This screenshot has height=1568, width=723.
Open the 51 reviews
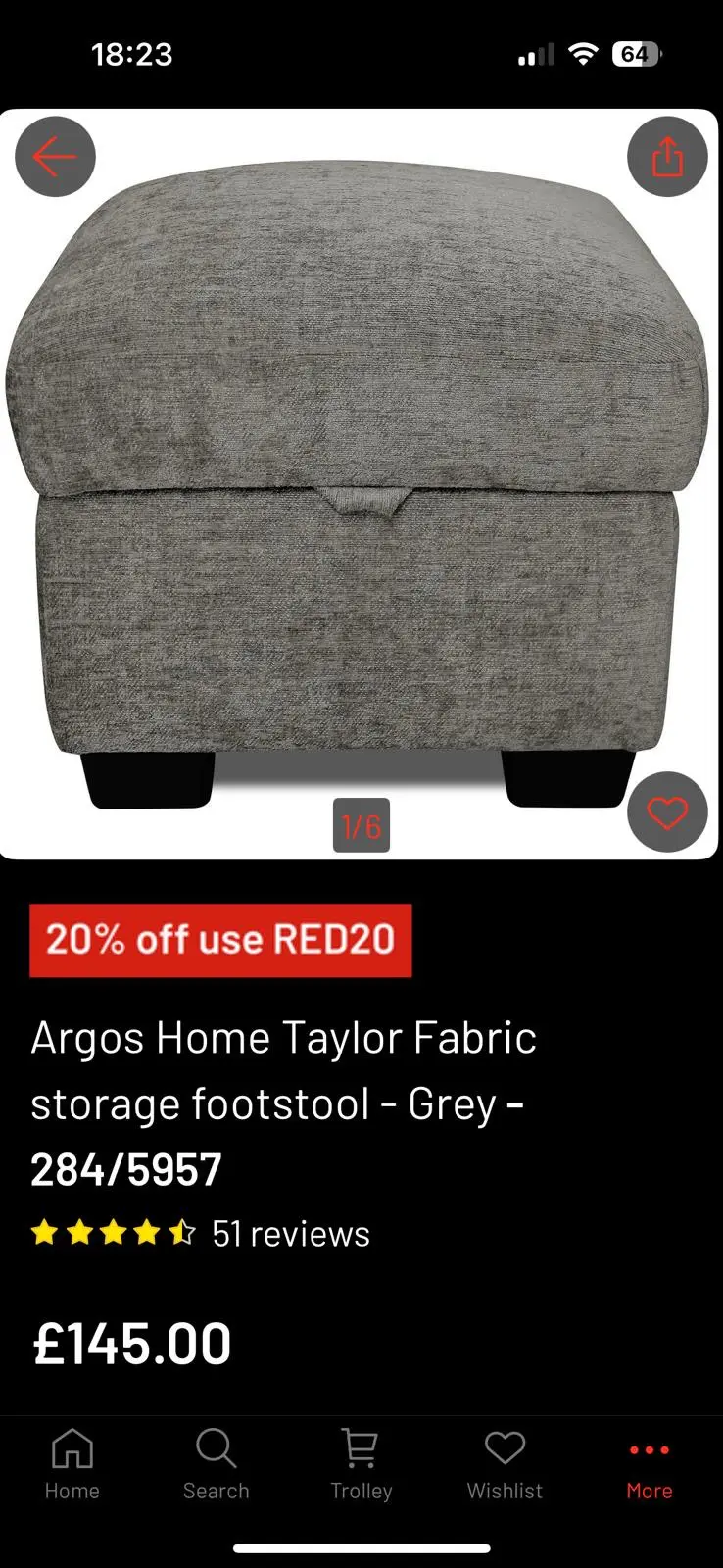click(290, 1234)
